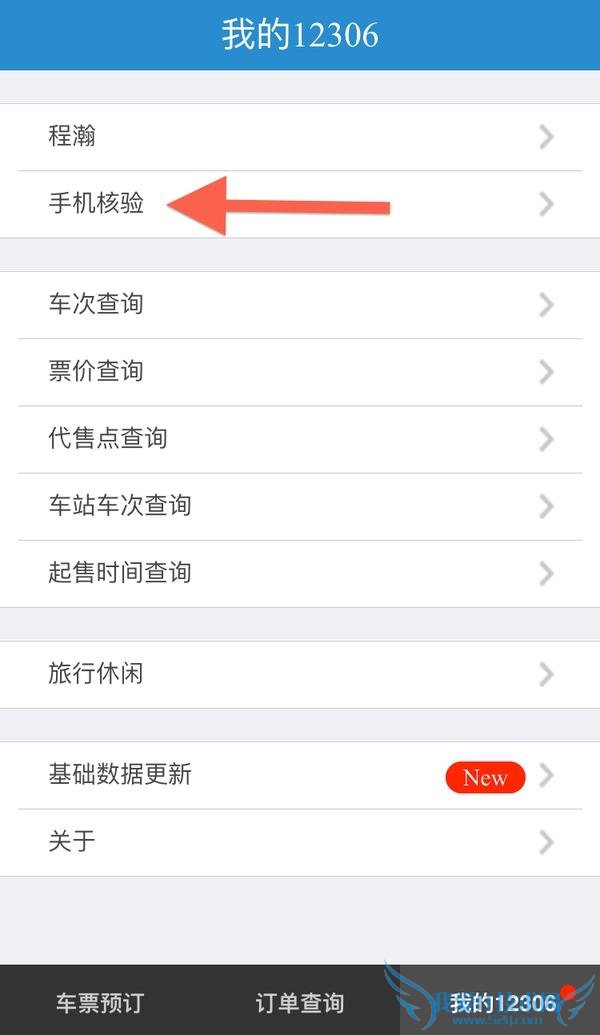This screenshot has height=1035, width=600.
Task: Select 票价查询 ticket price query
Action: (x=300, y=372)
